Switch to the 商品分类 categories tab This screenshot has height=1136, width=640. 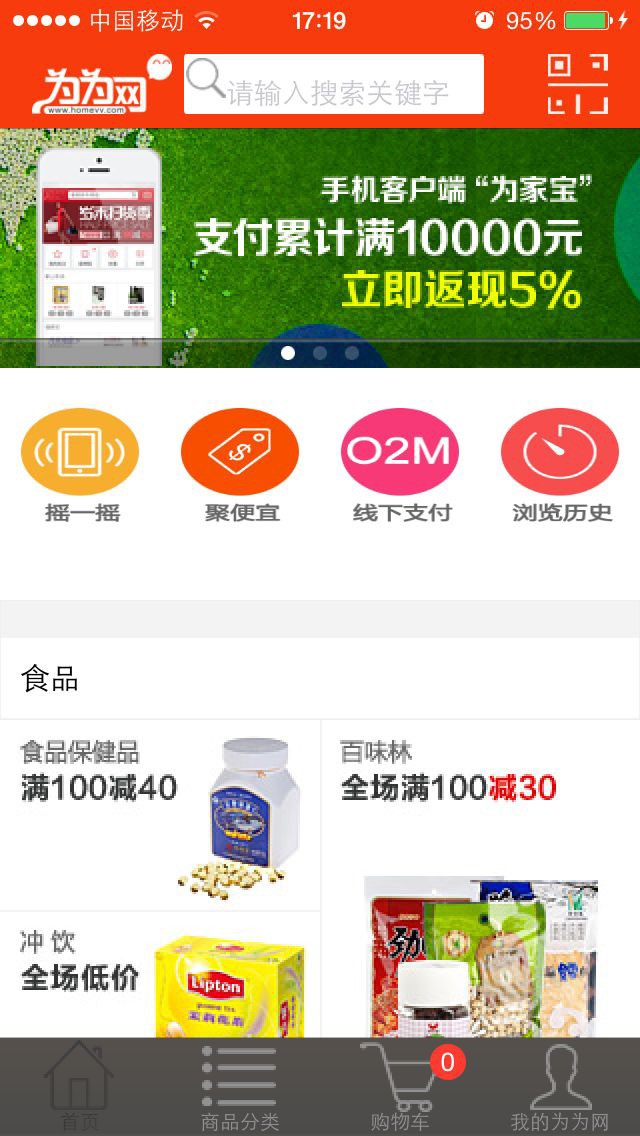(x=240, y=1088)
